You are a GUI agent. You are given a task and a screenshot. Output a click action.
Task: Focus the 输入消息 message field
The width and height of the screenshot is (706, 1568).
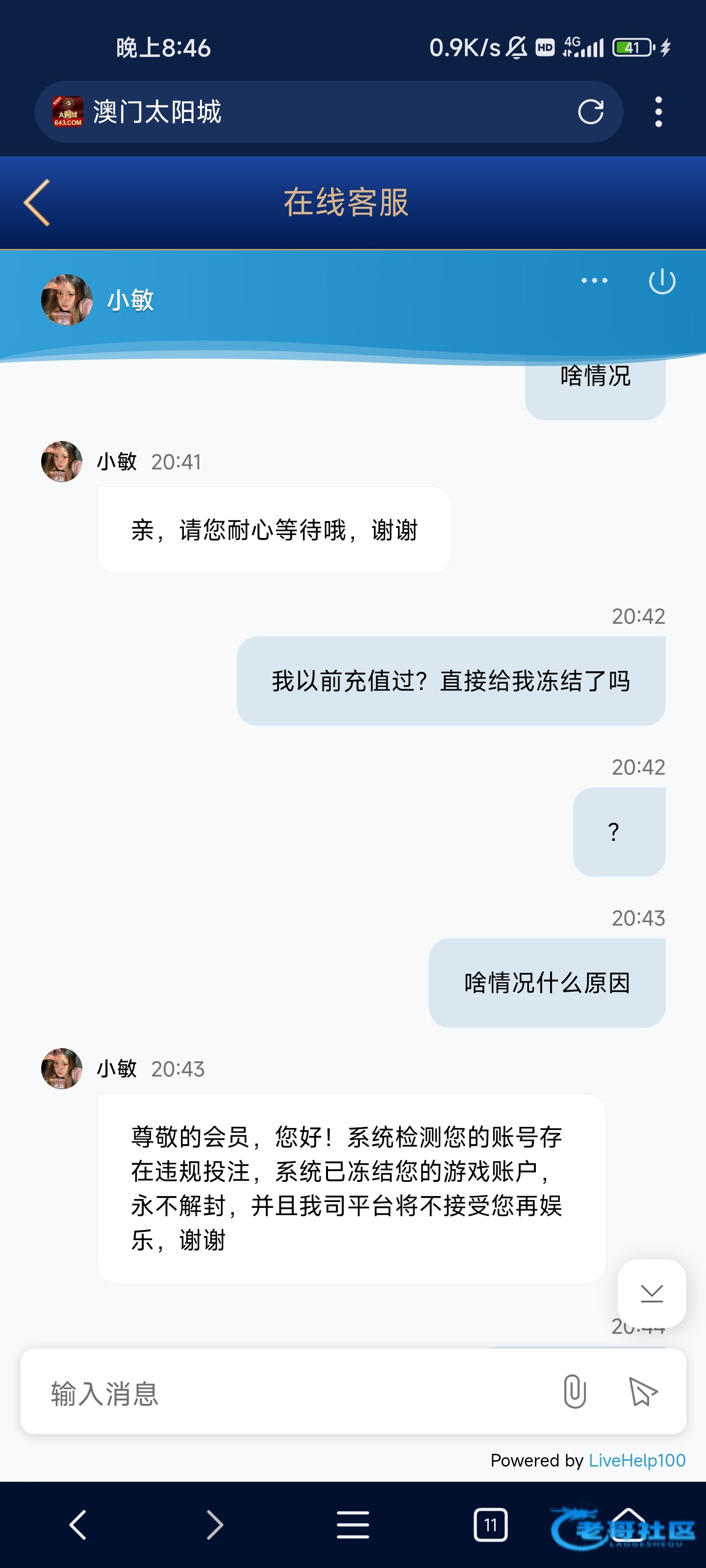click(292, 1393)
